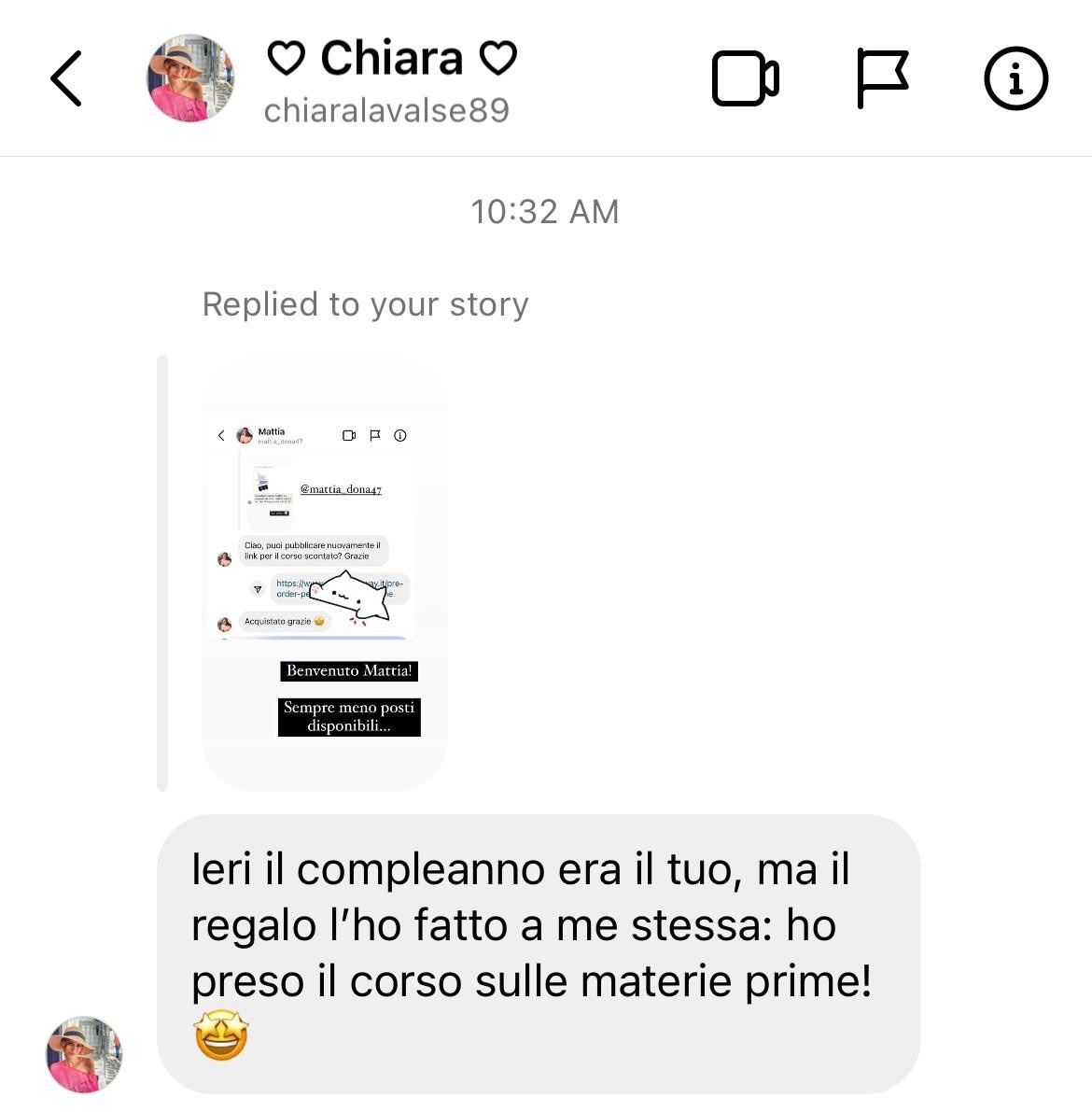Start a video call with Chiara
1092x1112 pixels.
745,78
